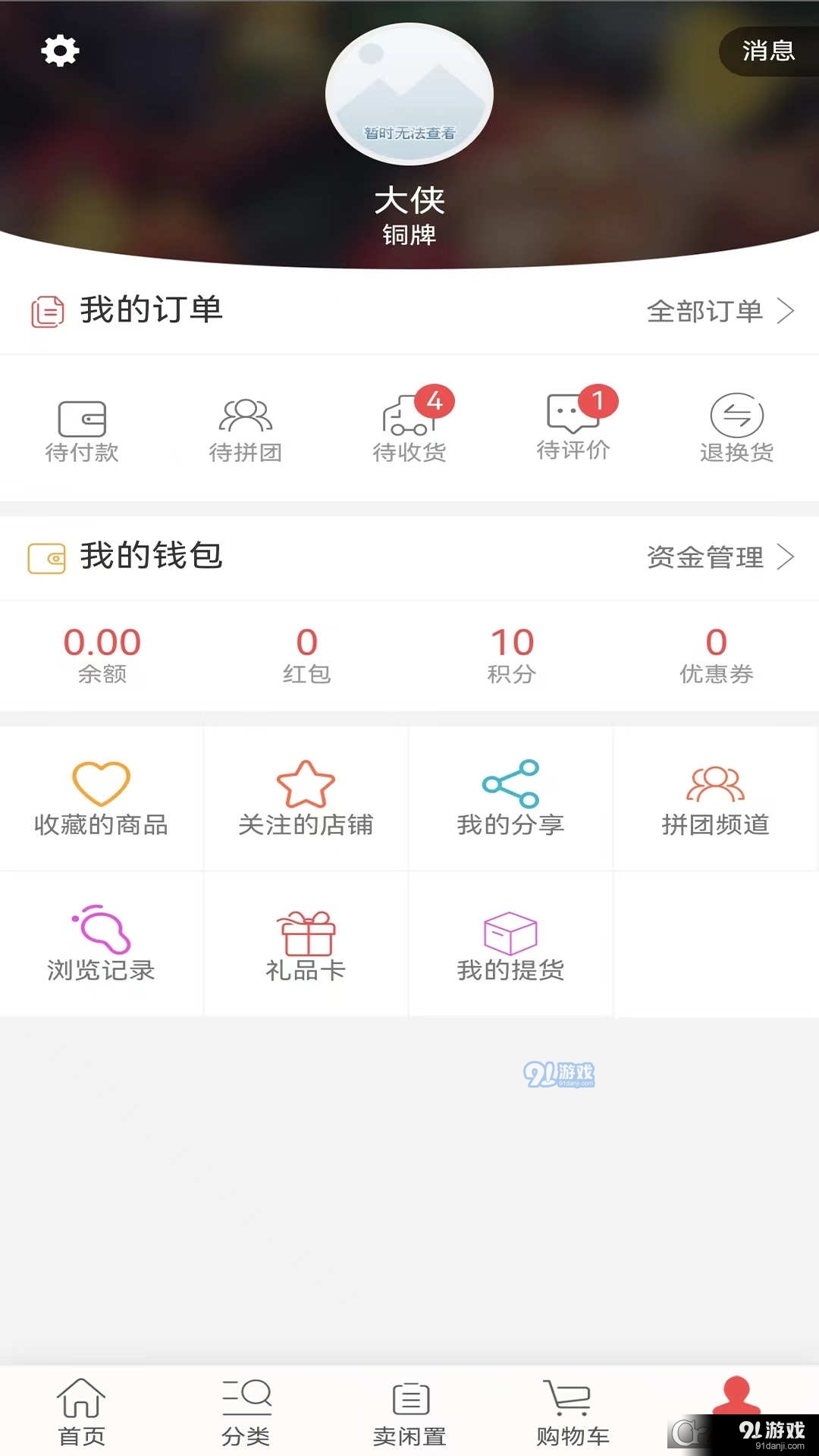The image size is (819, 1456).
Task: Open the 浏览记录 browsing history icon
Action: (x=102, y=943)
